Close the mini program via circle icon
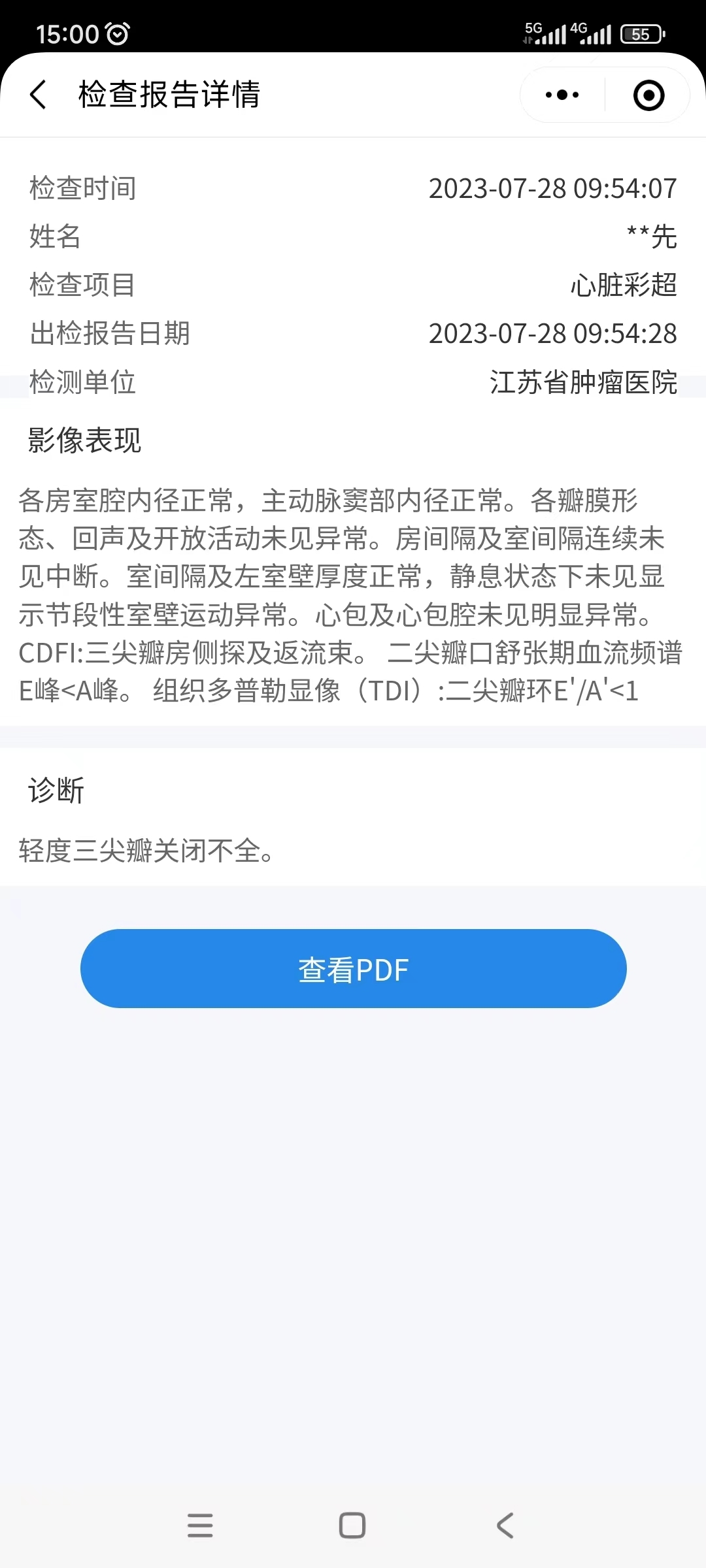The height and width of the screenshot is (1568, 706). click(648, 95)
